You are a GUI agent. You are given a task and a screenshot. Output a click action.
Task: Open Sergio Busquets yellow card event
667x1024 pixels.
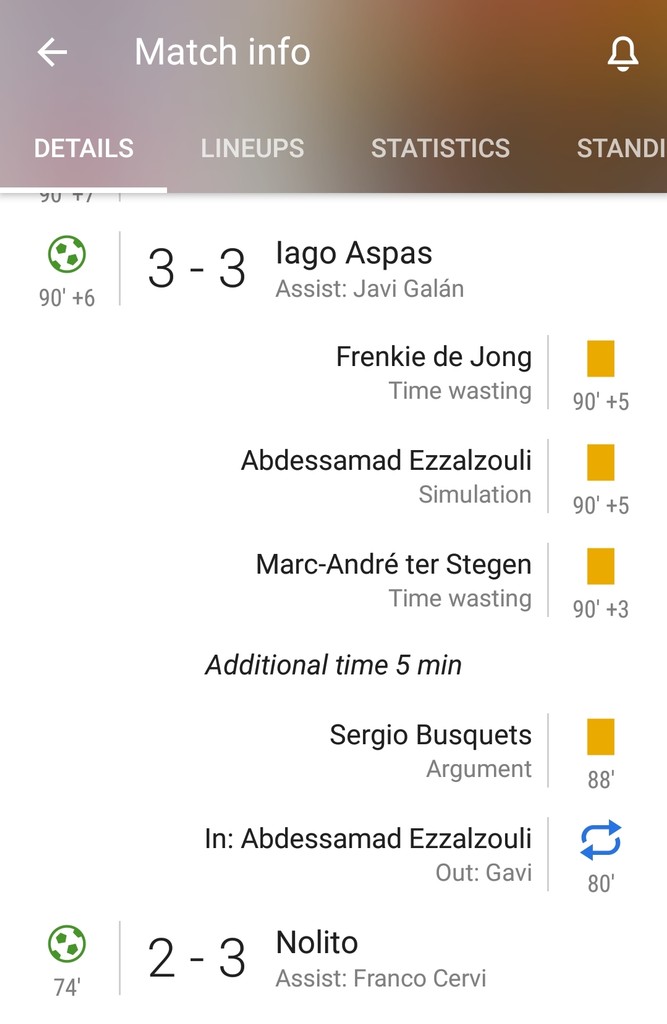click(431, 750)
